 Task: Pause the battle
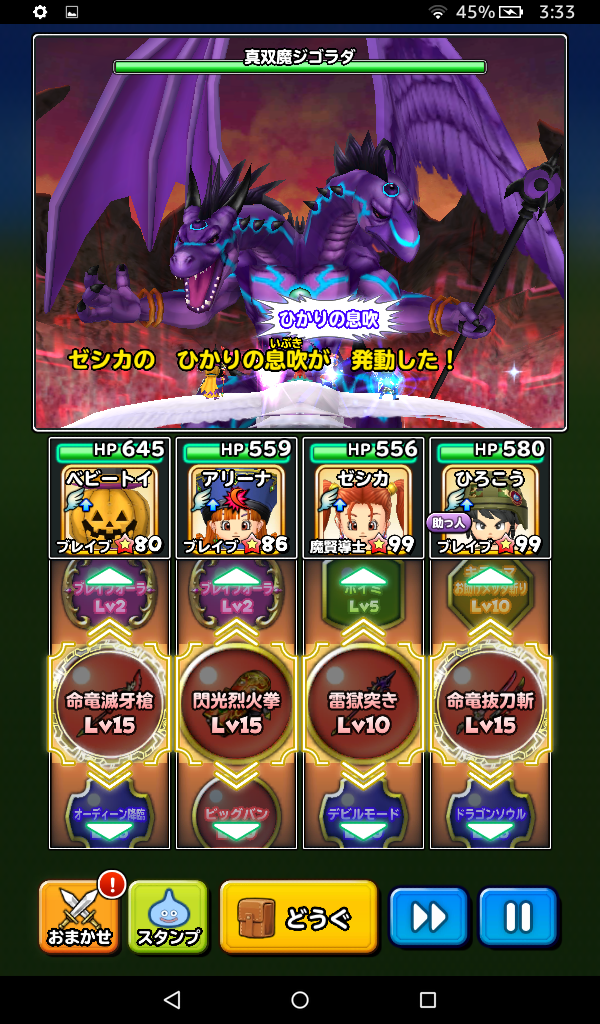(517, 916)
